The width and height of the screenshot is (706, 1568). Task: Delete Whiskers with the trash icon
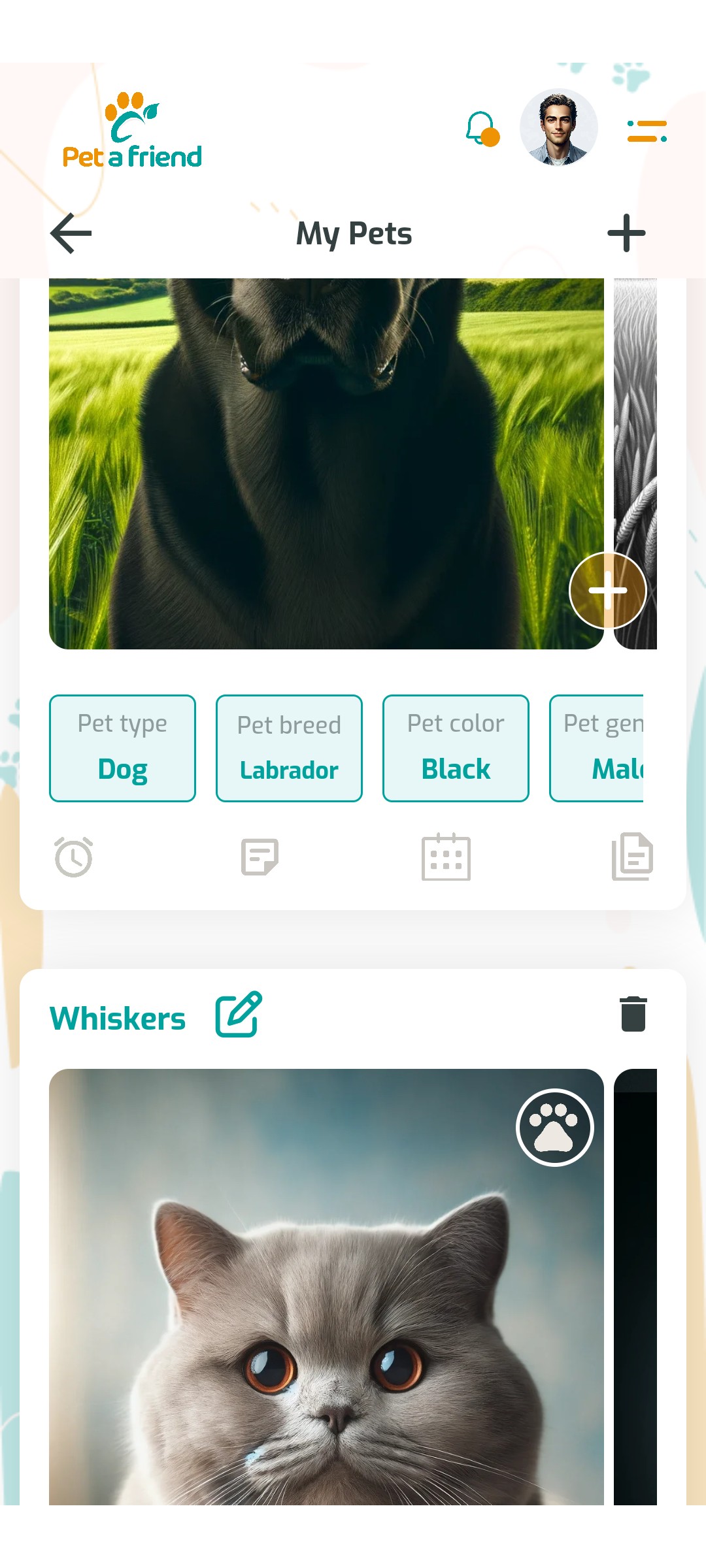pyautogui.click(x=633, y=1014)
